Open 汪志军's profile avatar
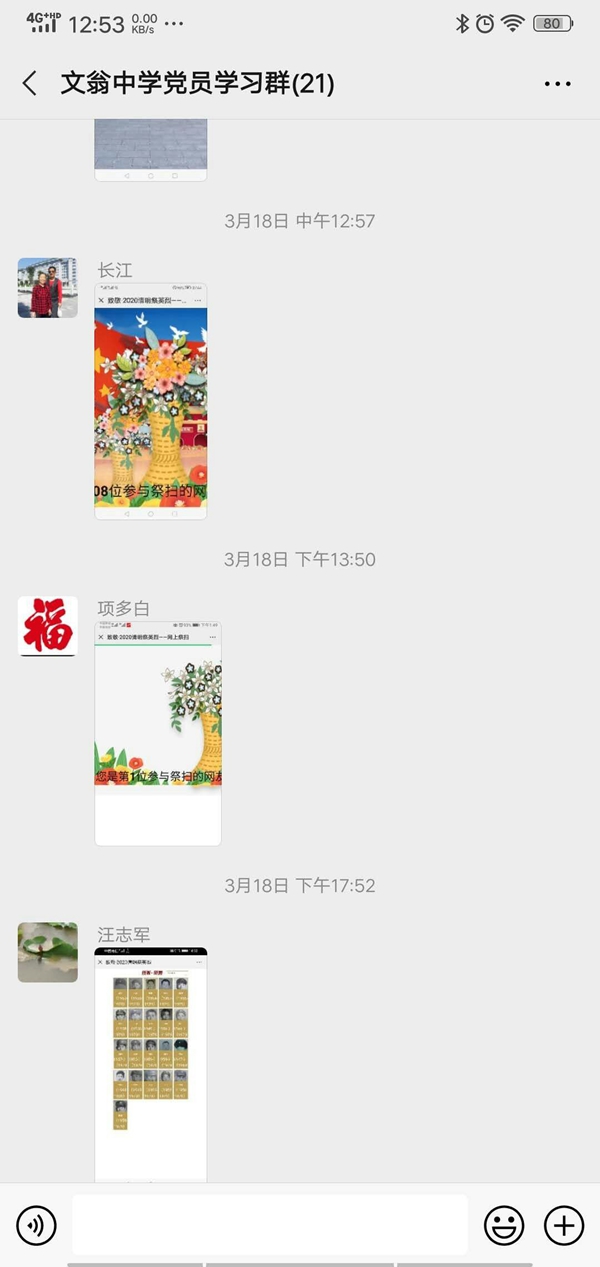The image size is (600, 1267). pos(48,952)
